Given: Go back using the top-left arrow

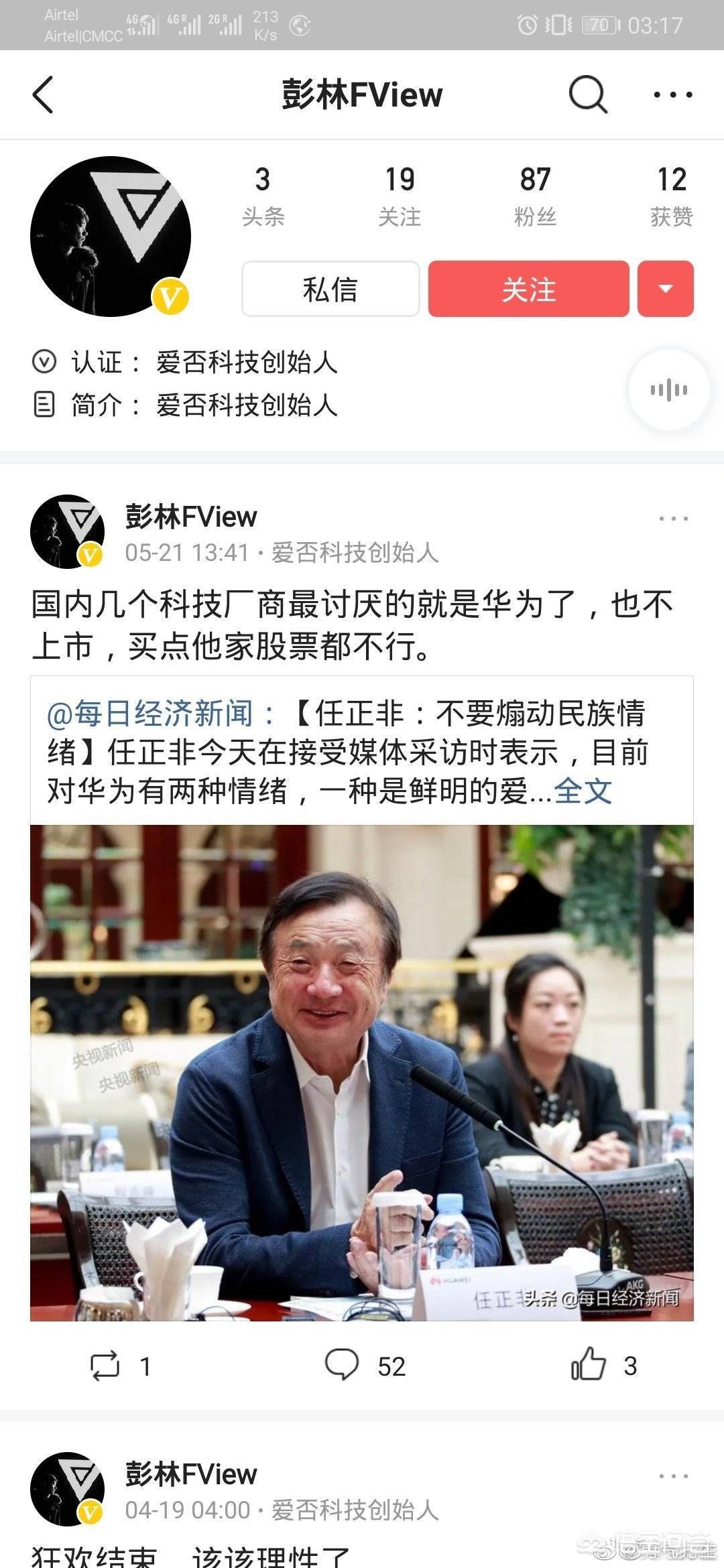Looking at the screenshot, I should click(x=43, y=94).
